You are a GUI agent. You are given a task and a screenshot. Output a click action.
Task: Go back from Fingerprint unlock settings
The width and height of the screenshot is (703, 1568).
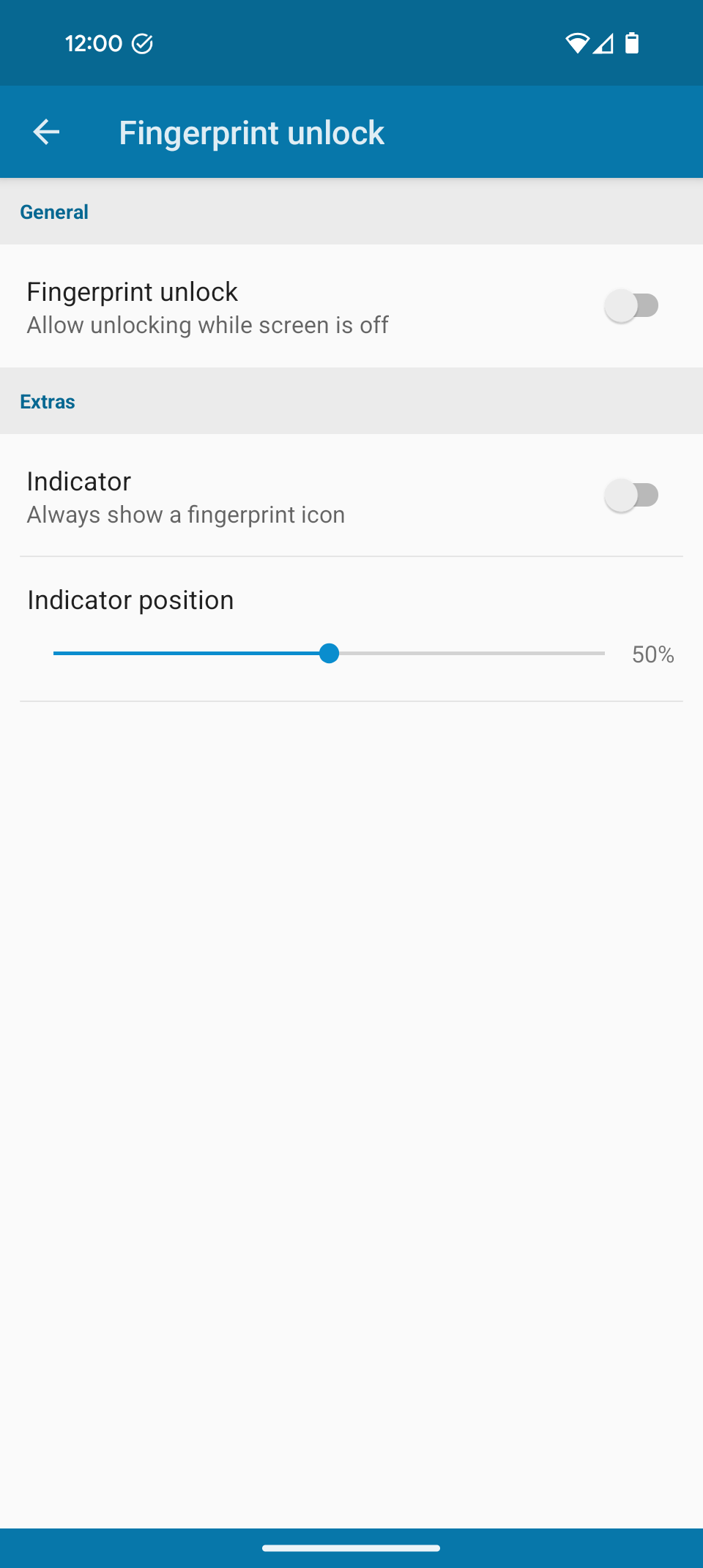tap(46, 132)
